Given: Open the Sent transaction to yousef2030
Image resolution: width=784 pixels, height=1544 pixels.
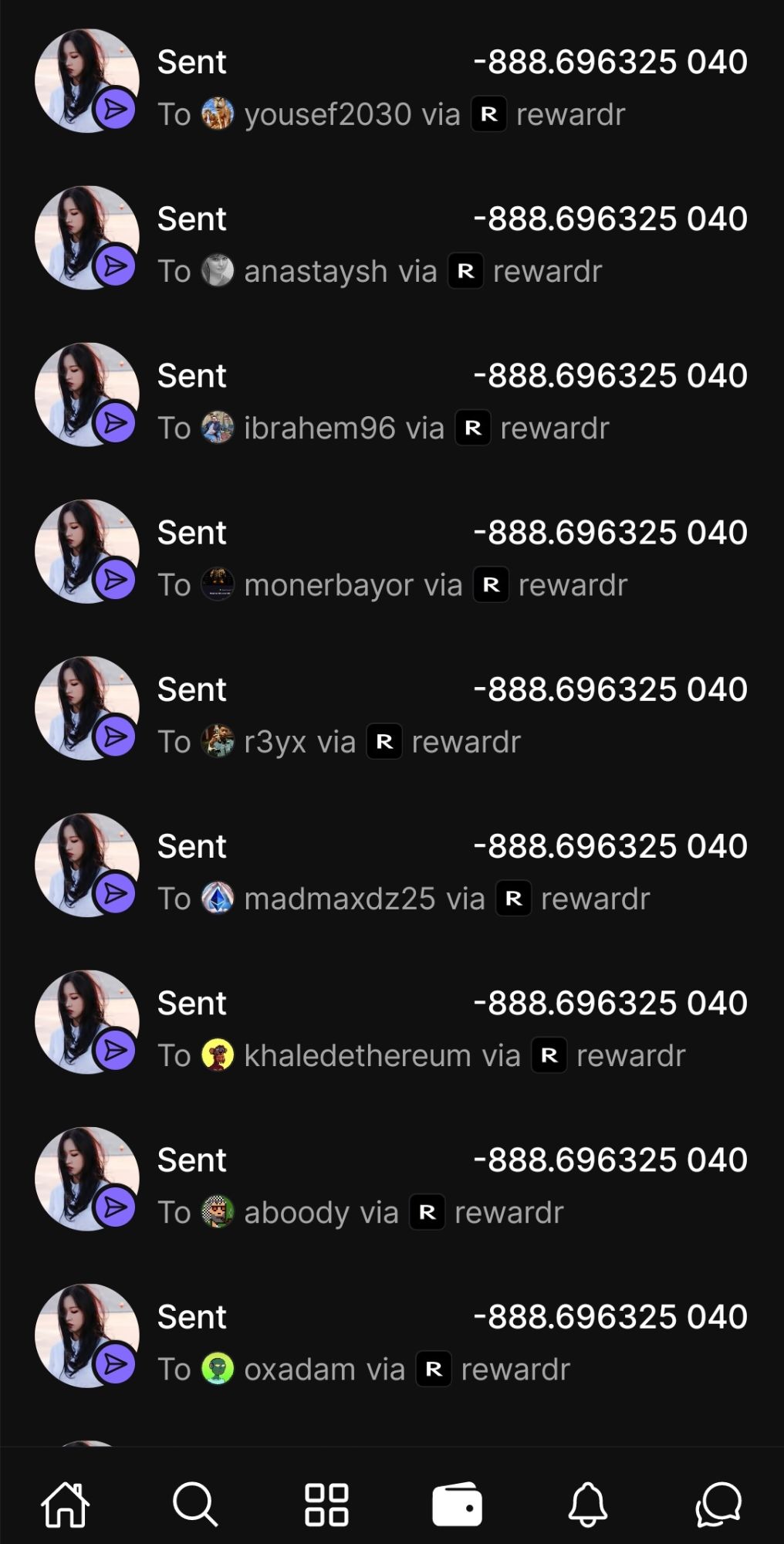Looking at the screenshot, I should click(392, 87).
